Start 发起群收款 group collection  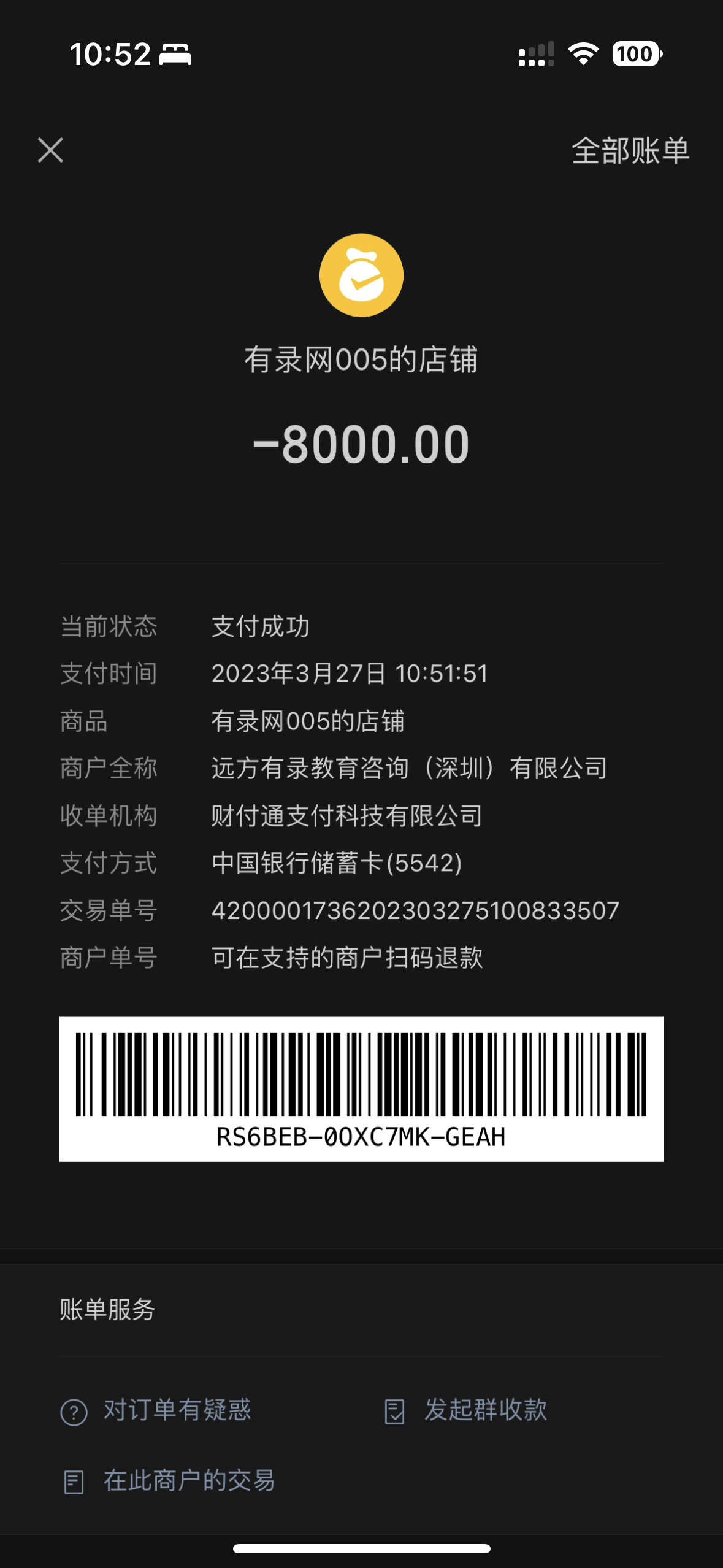click(466, 1410)
